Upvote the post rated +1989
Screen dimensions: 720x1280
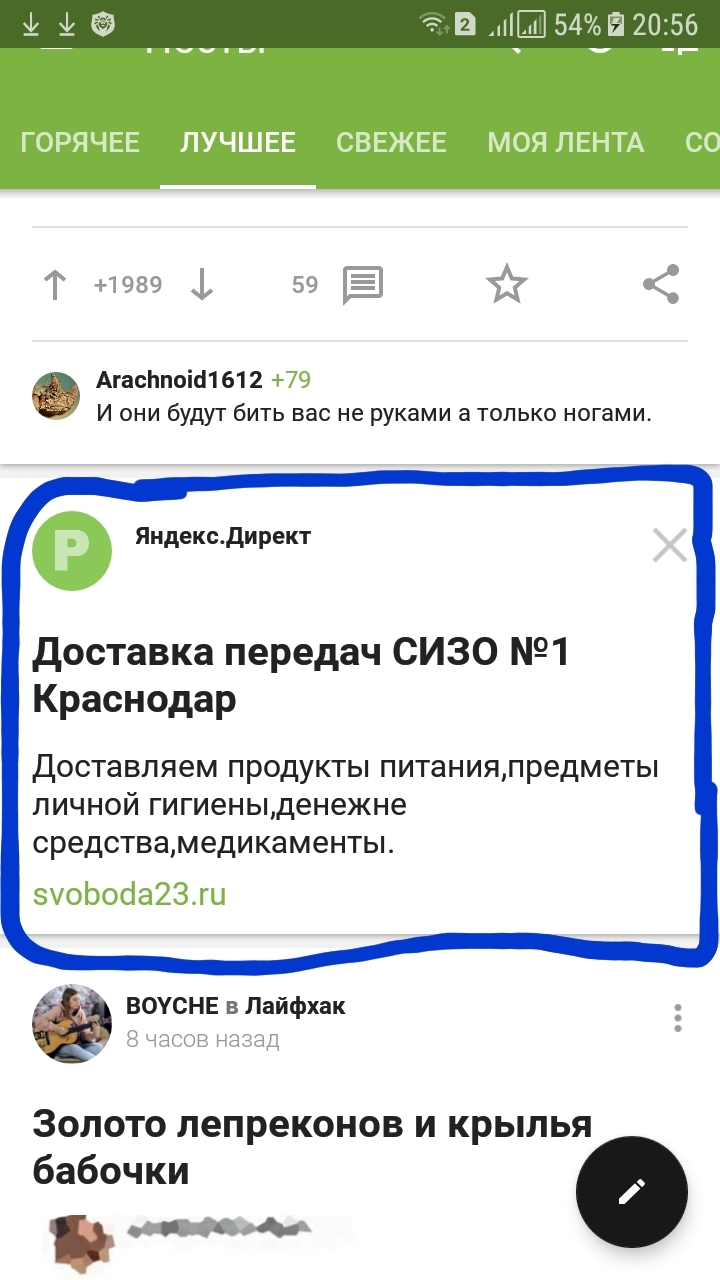(55, 285)
